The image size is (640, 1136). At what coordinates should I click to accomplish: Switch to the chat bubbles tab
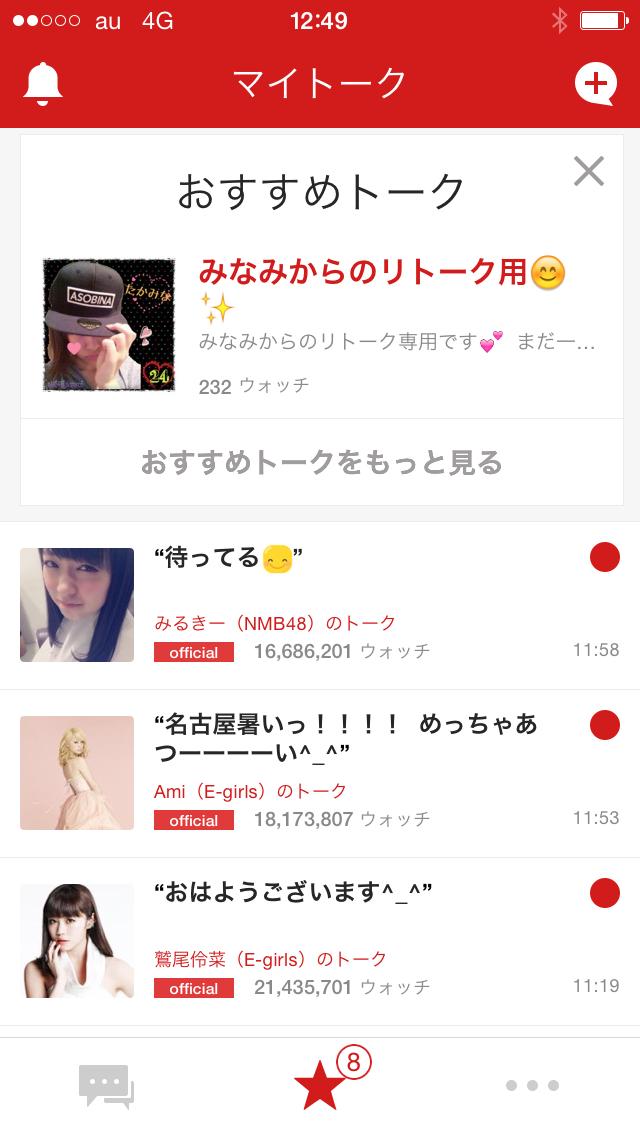point(106,1086)
